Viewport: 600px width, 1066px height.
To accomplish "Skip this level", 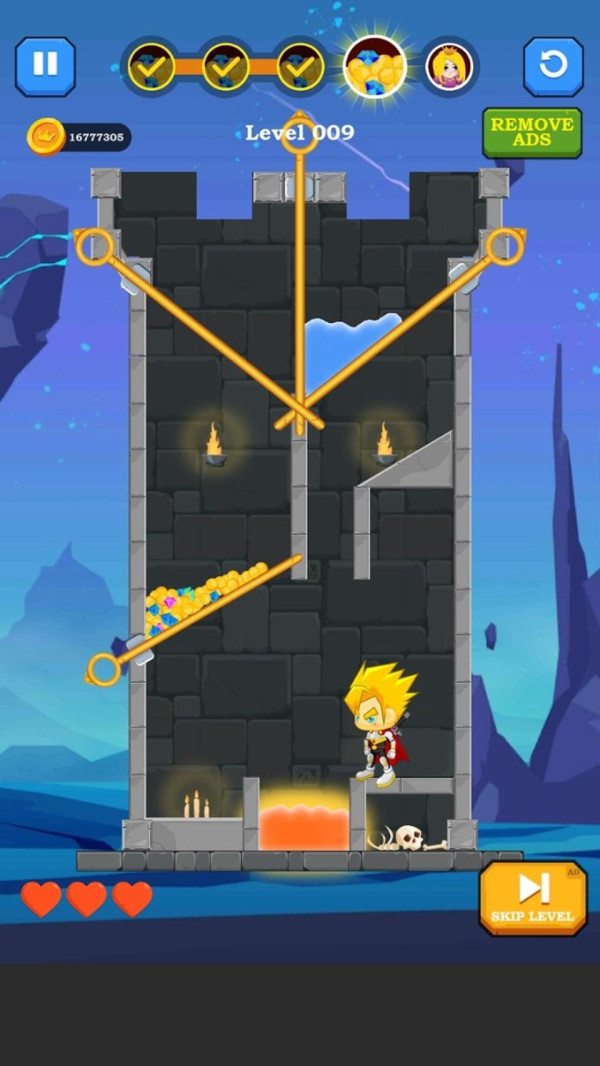I will point(533,897).
